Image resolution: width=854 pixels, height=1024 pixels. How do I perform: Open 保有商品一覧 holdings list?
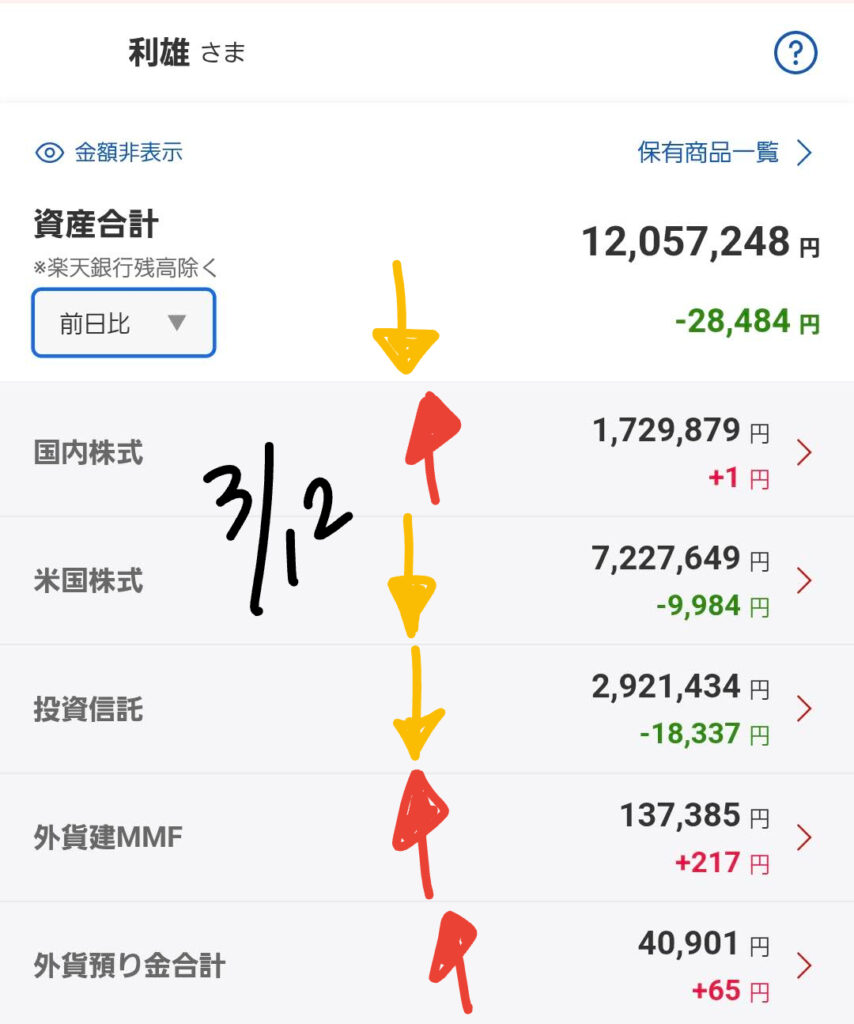point(724,153)
